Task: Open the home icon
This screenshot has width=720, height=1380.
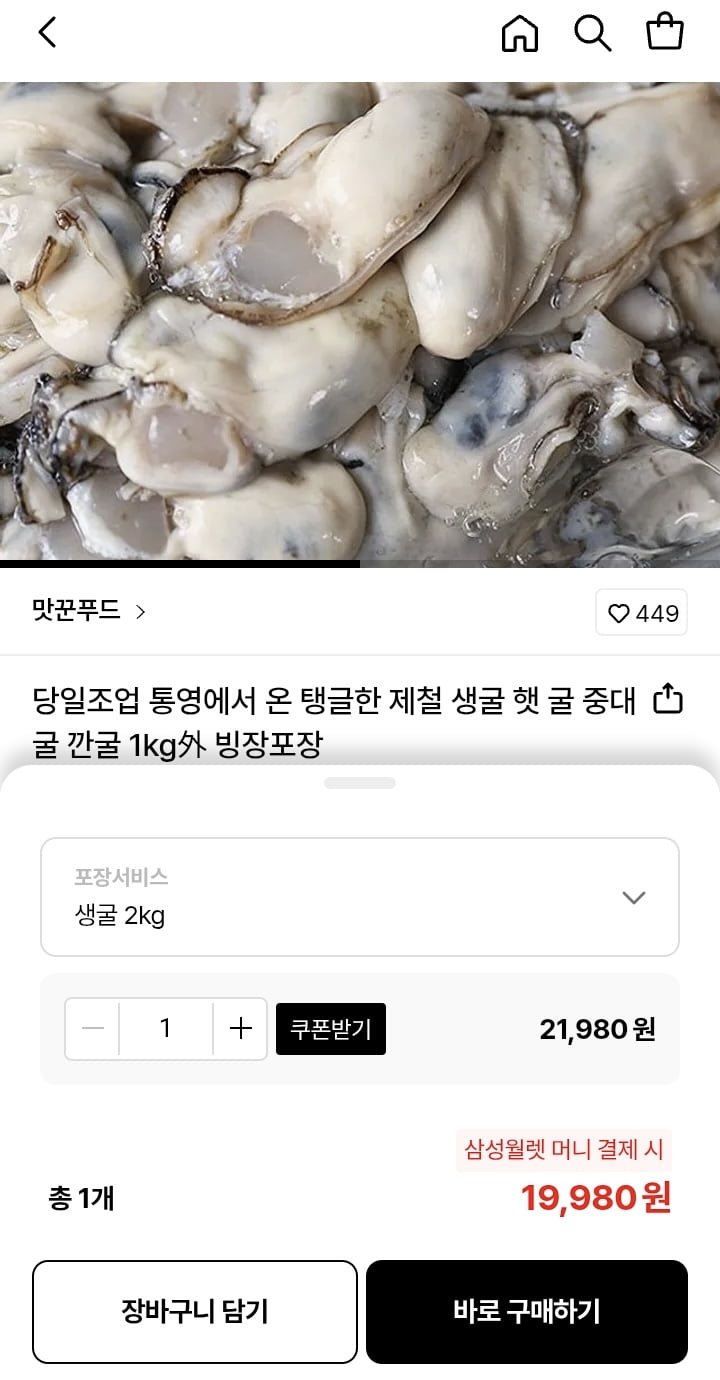Action: (519, 34)
